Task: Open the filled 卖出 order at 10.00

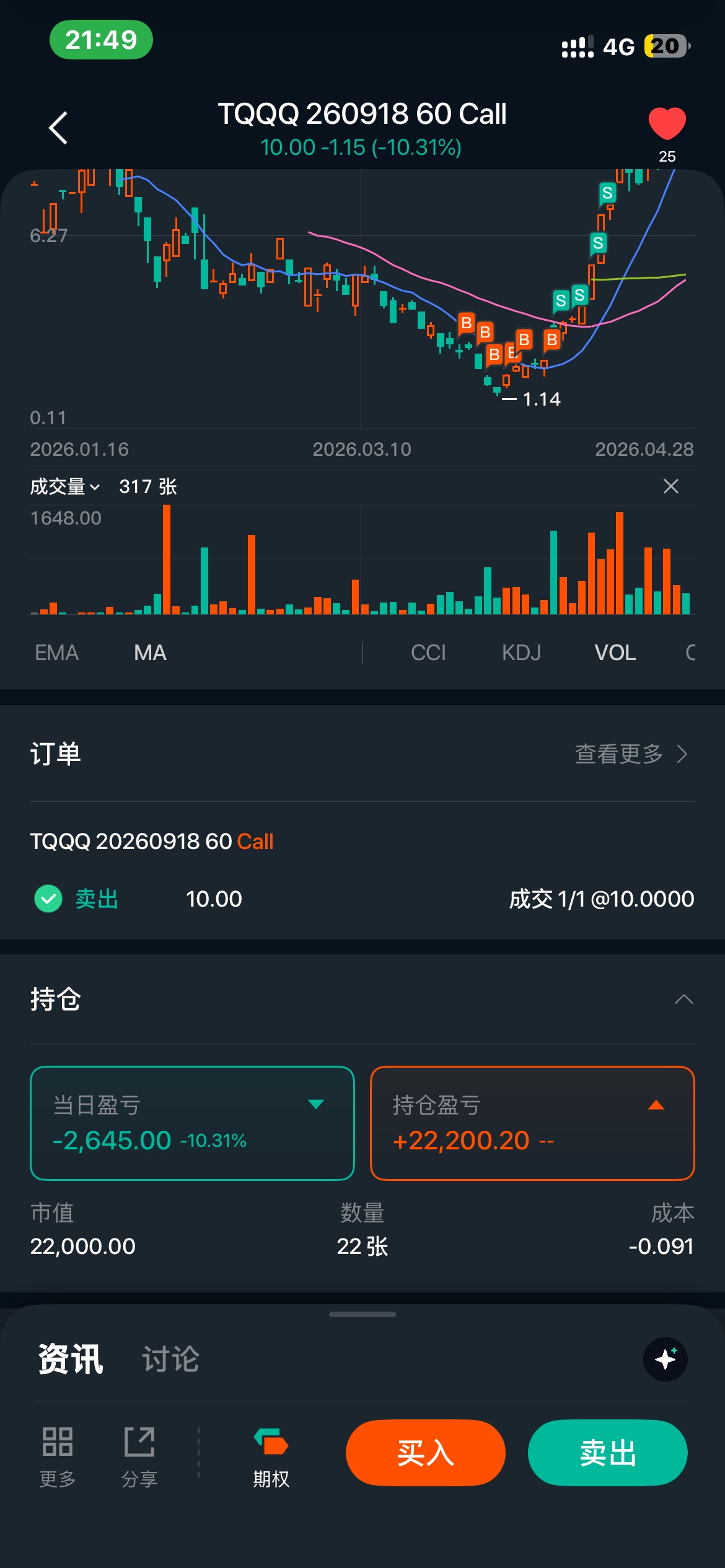Action: [362, 899]
